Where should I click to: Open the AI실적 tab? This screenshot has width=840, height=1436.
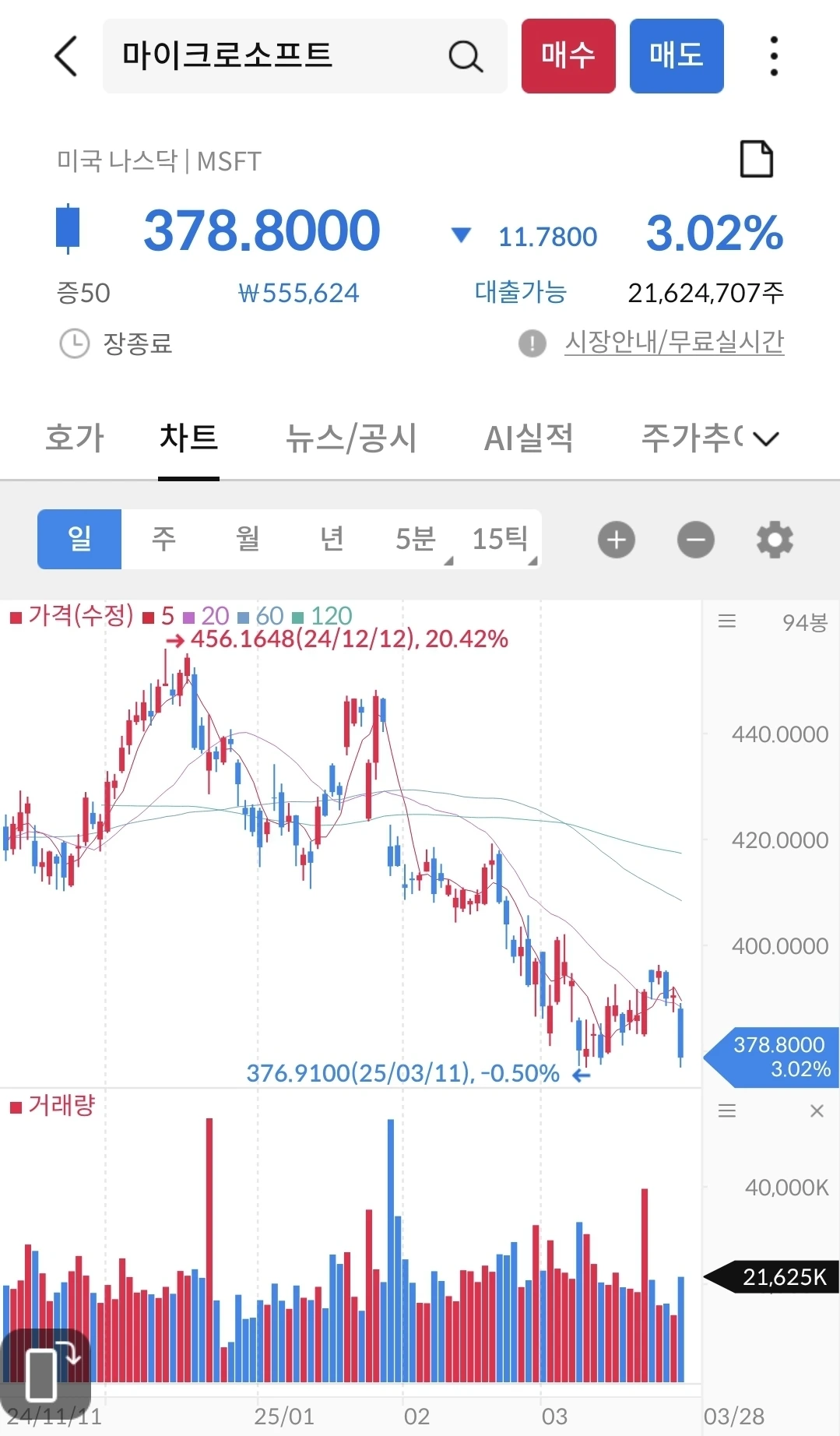click(x=529, y=438)
